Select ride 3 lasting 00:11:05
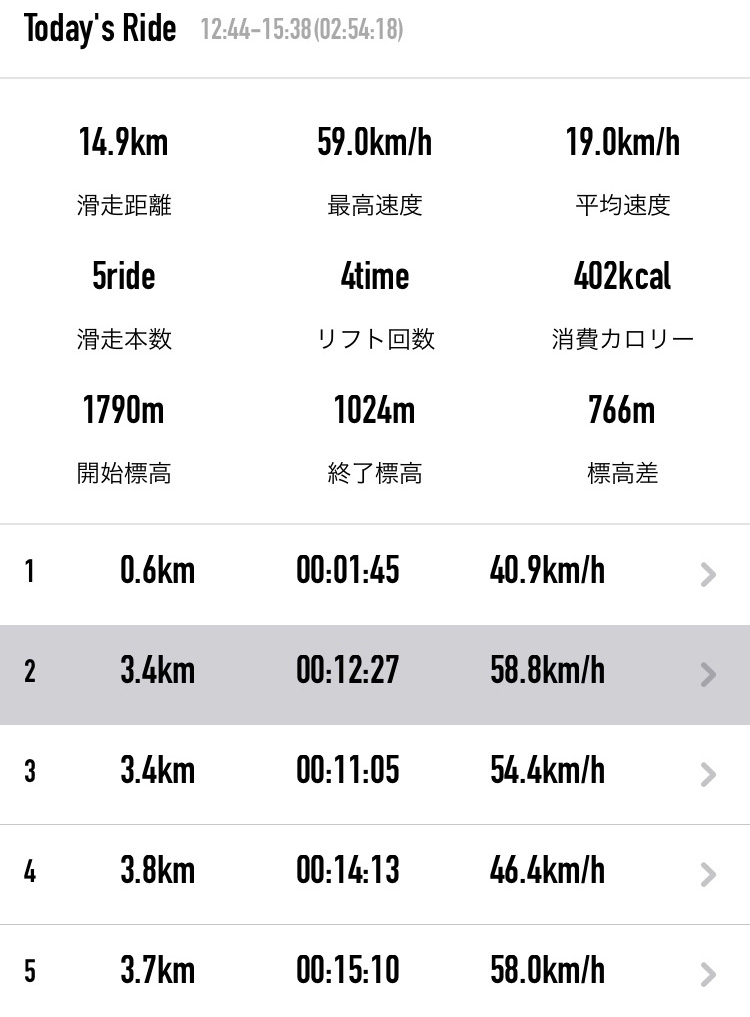Image resolution: width=750 pixels, height=1017 pixels. 375,773
